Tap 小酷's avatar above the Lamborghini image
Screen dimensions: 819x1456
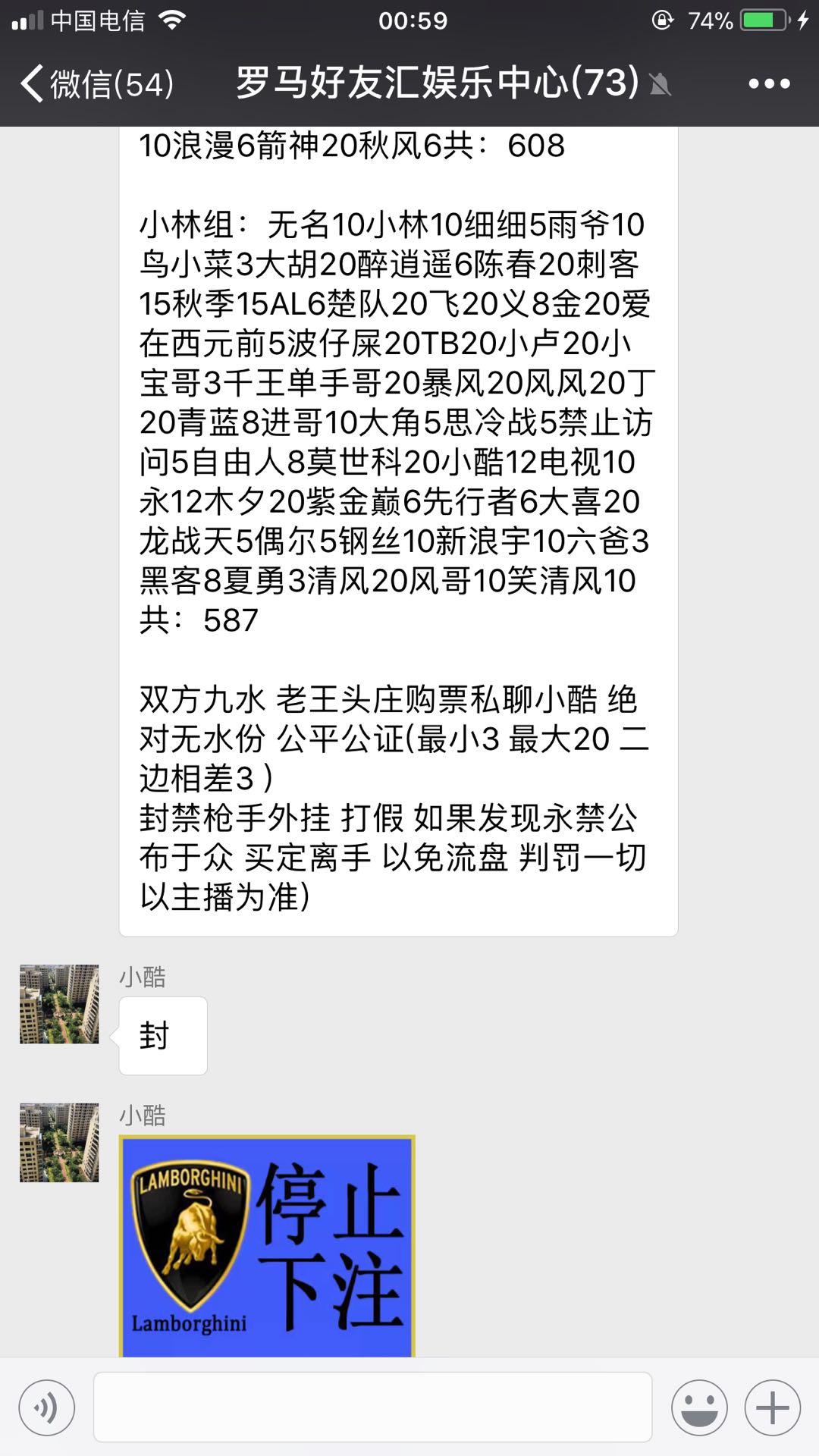58,1141
